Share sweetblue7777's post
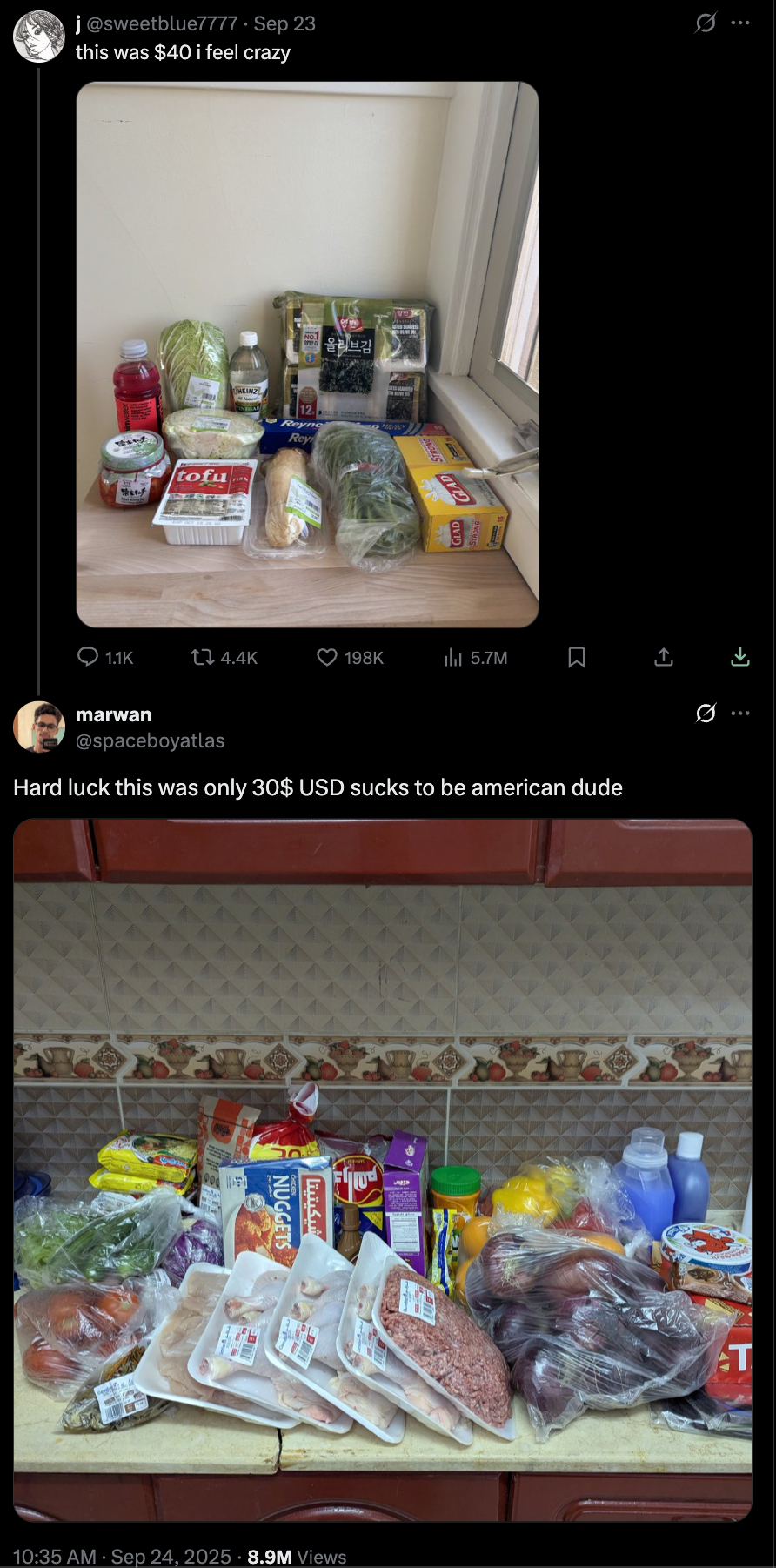The image size is (776, 1568). 664,657
